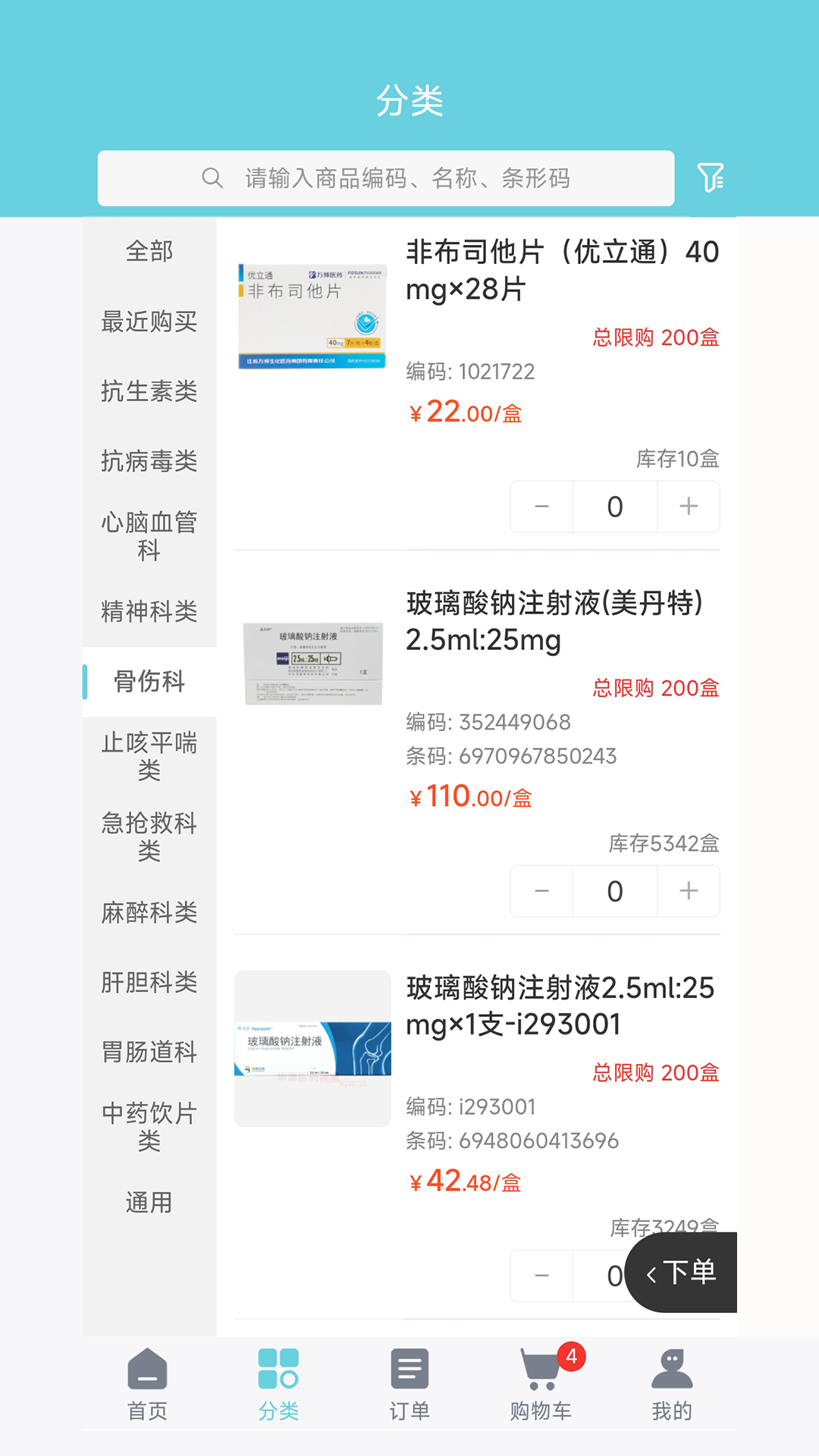Image resolution: width=819 pixels, height=1456 pixels.
Task: Open the 心脑血管科 category
Action: click(x=149, y=535)
